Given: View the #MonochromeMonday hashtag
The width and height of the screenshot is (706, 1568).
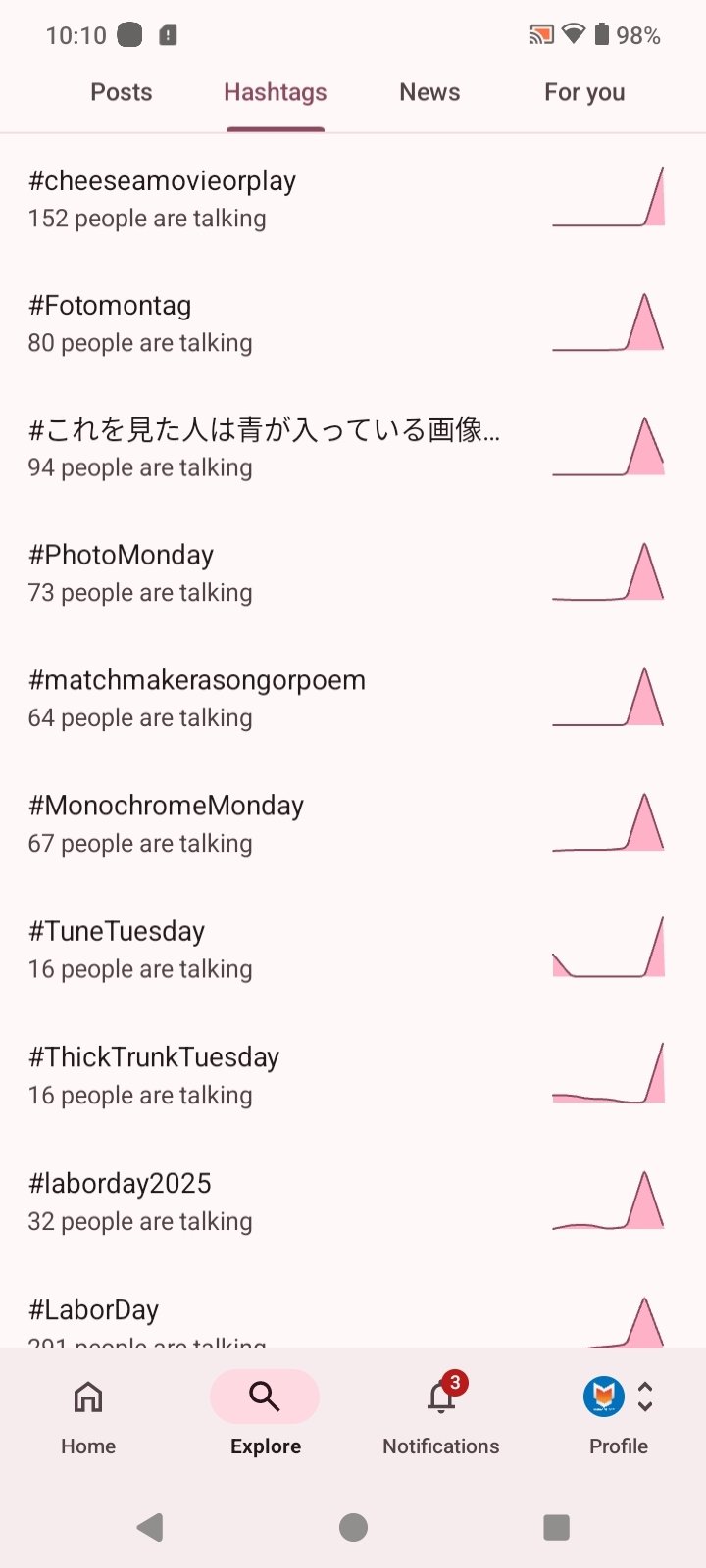Looking at the screenshot, I should (x=294, y=823).
